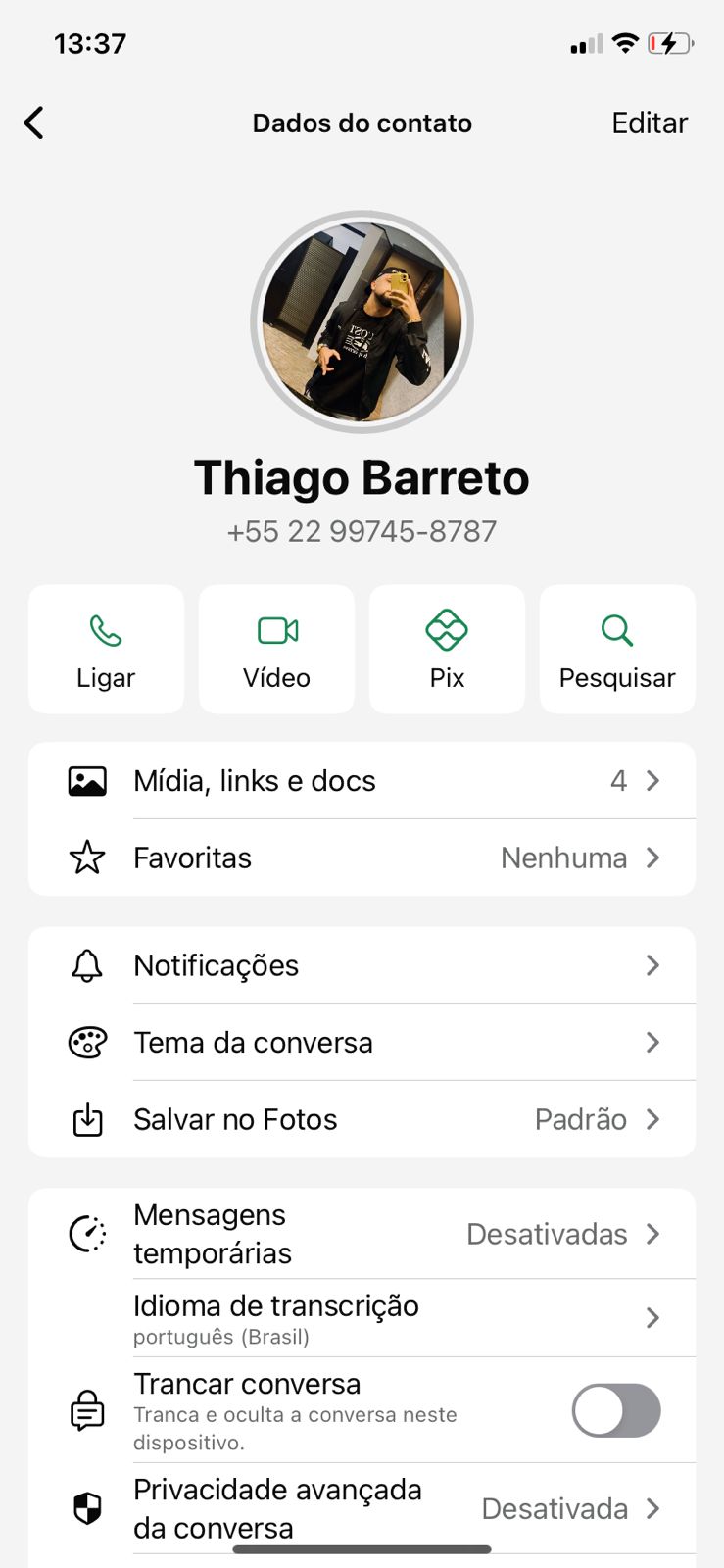Open the Favoritas messages row
The image size is (724, 1568).
[362, 857]
